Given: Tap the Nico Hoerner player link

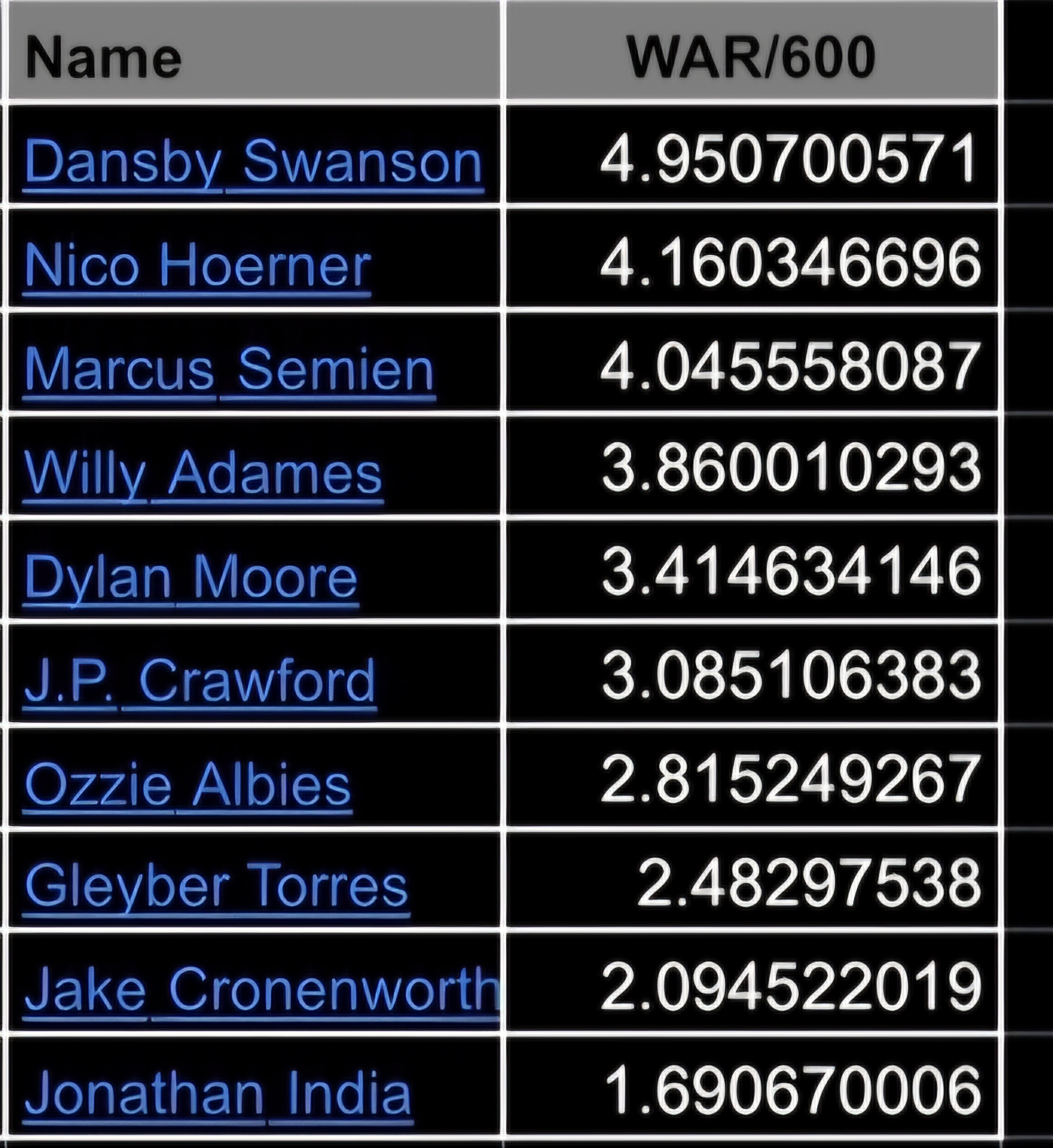Looking at the screenshot, I should click(x=198, y=266).
